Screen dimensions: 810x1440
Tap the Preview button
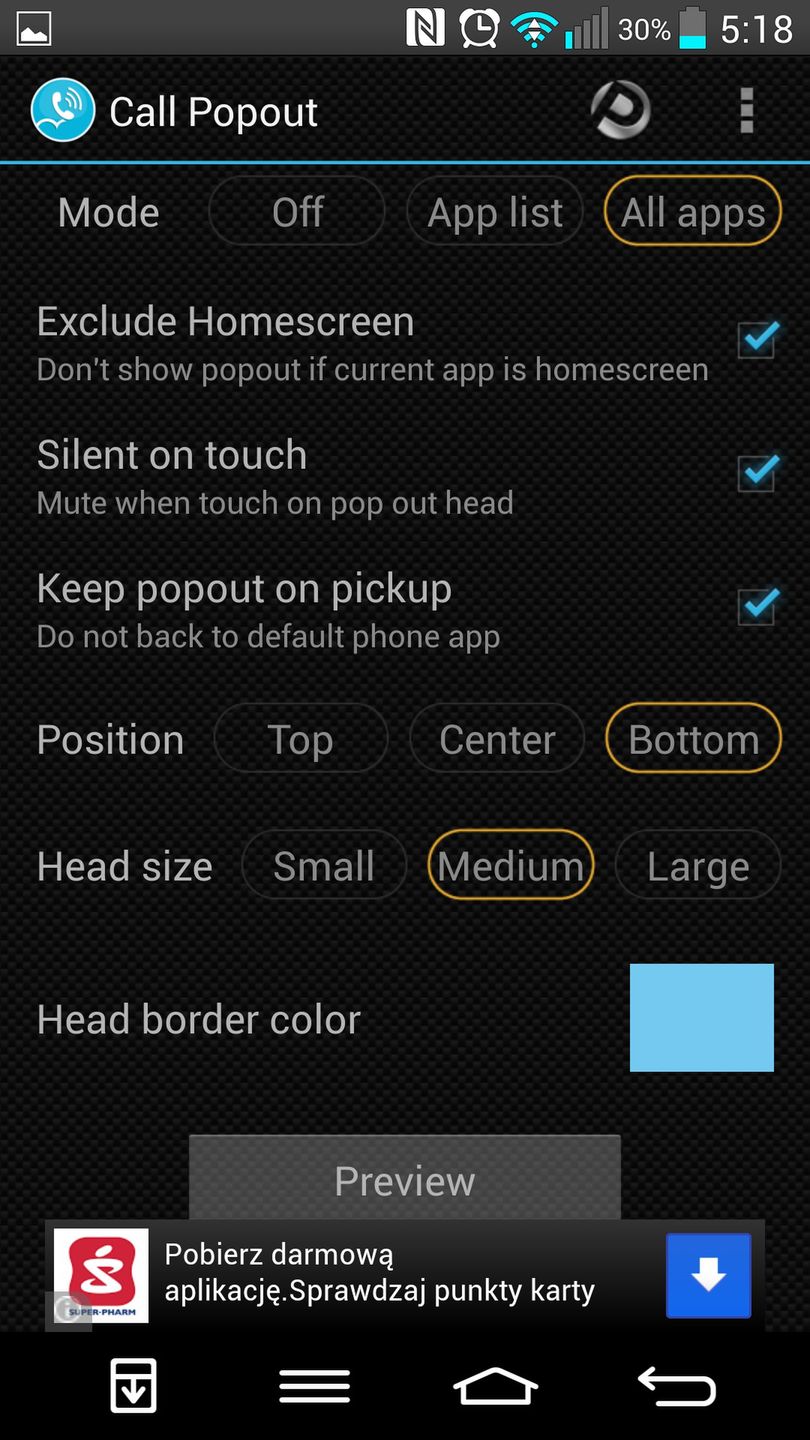405,1180
